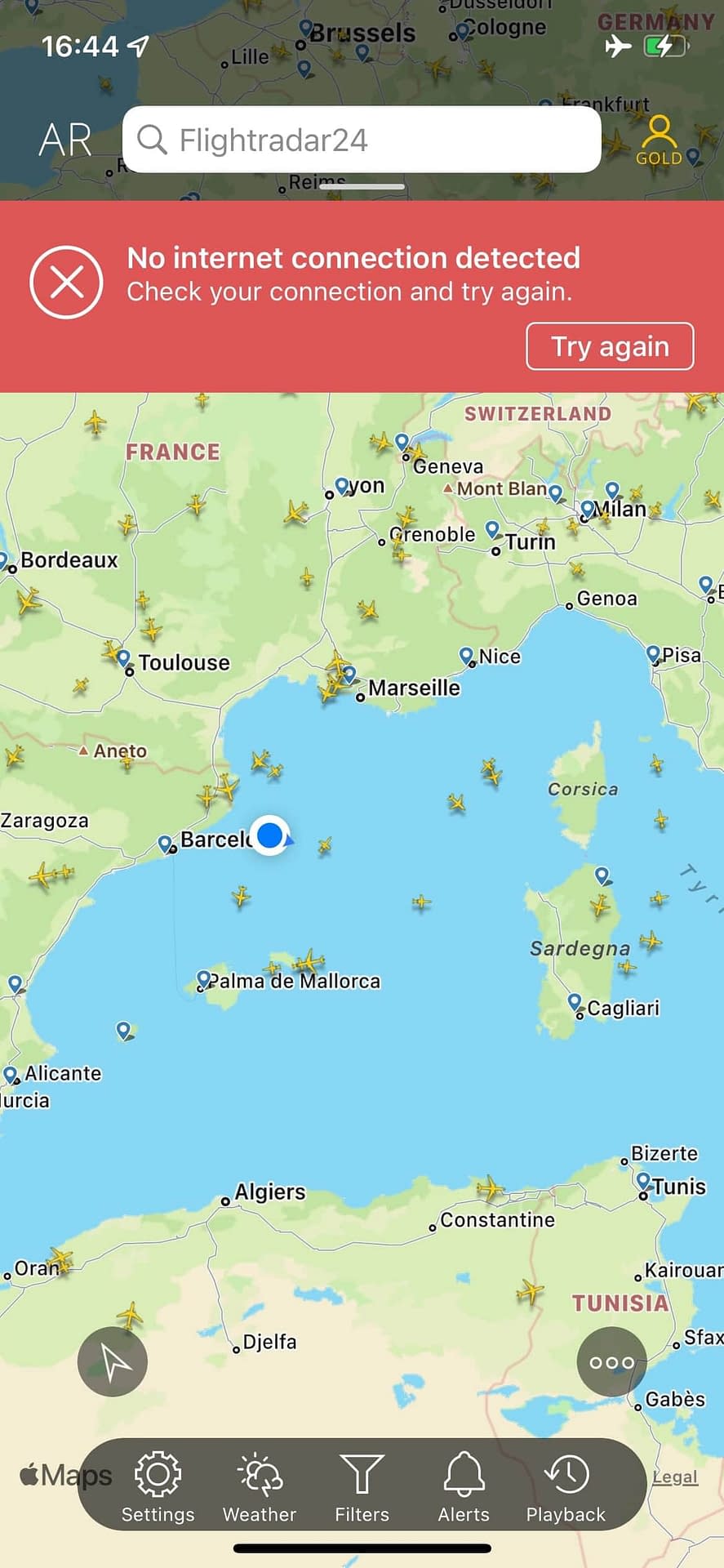Select the Tunis airport pin

(643, 1182)
